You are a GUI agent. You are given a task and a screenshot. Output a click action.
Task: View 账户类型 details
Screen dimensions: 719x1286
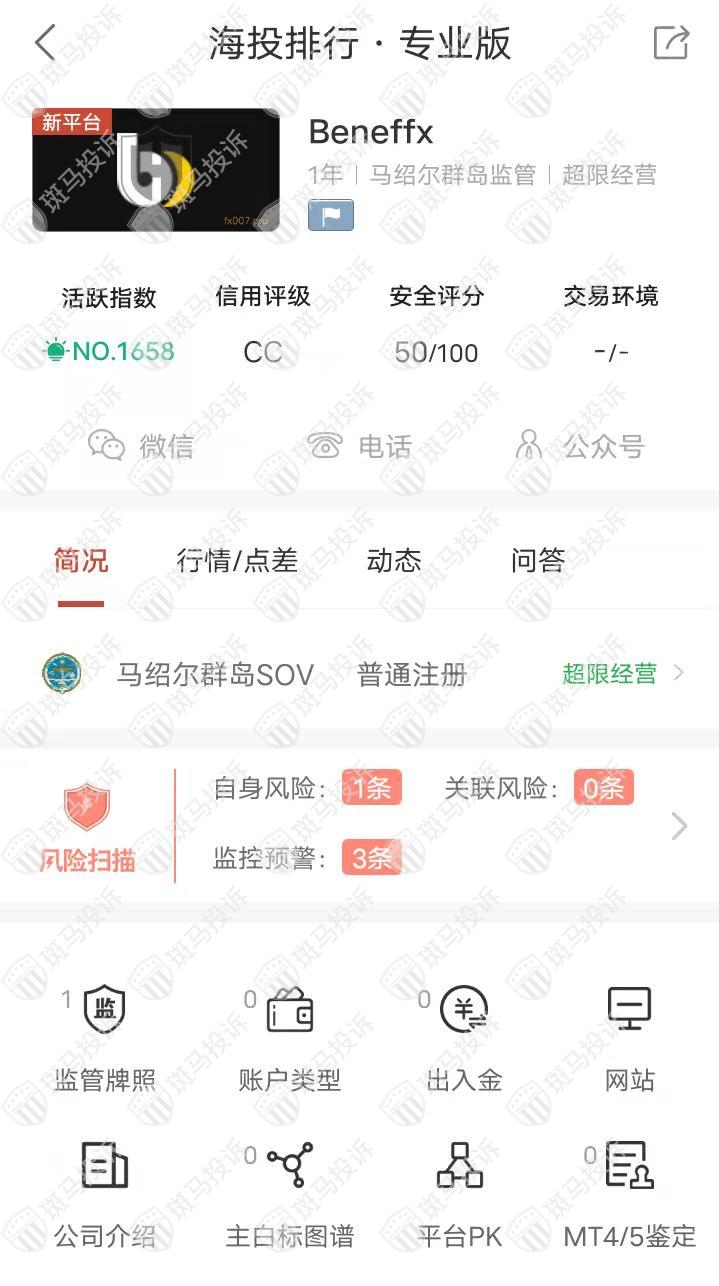(290, 1040)
